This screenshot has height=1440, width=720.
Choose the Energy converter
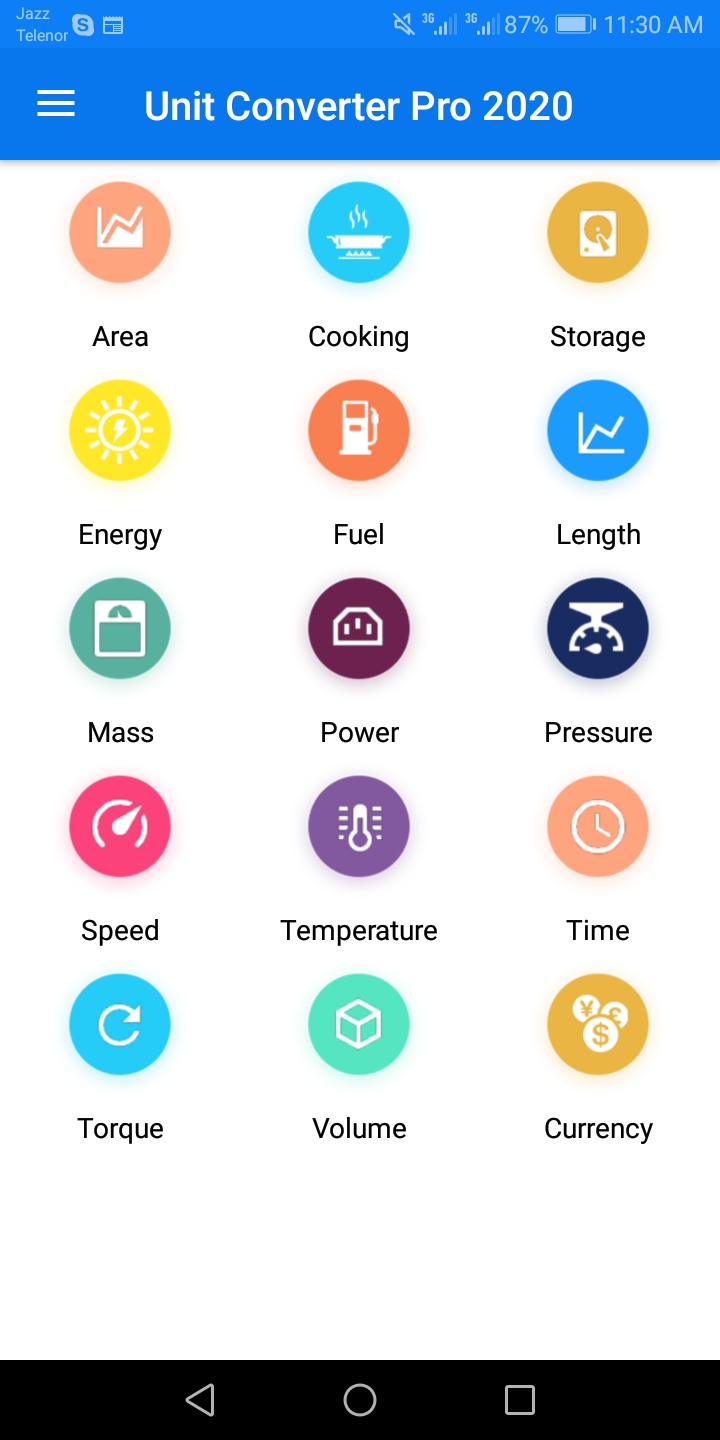pyautogui.click(x=120, y=430)
